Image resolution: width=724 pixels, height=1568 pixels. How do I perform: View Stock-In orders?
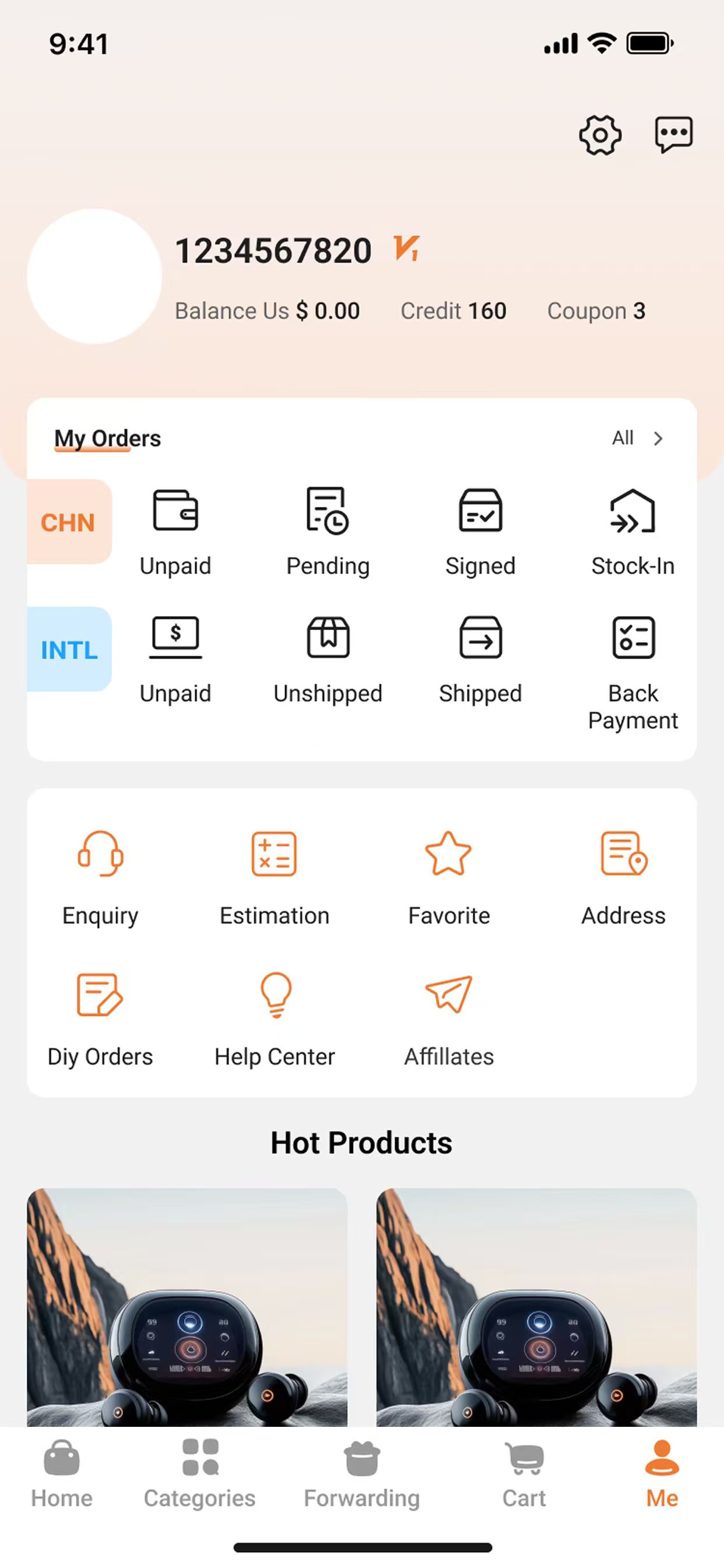coord(632,533)
